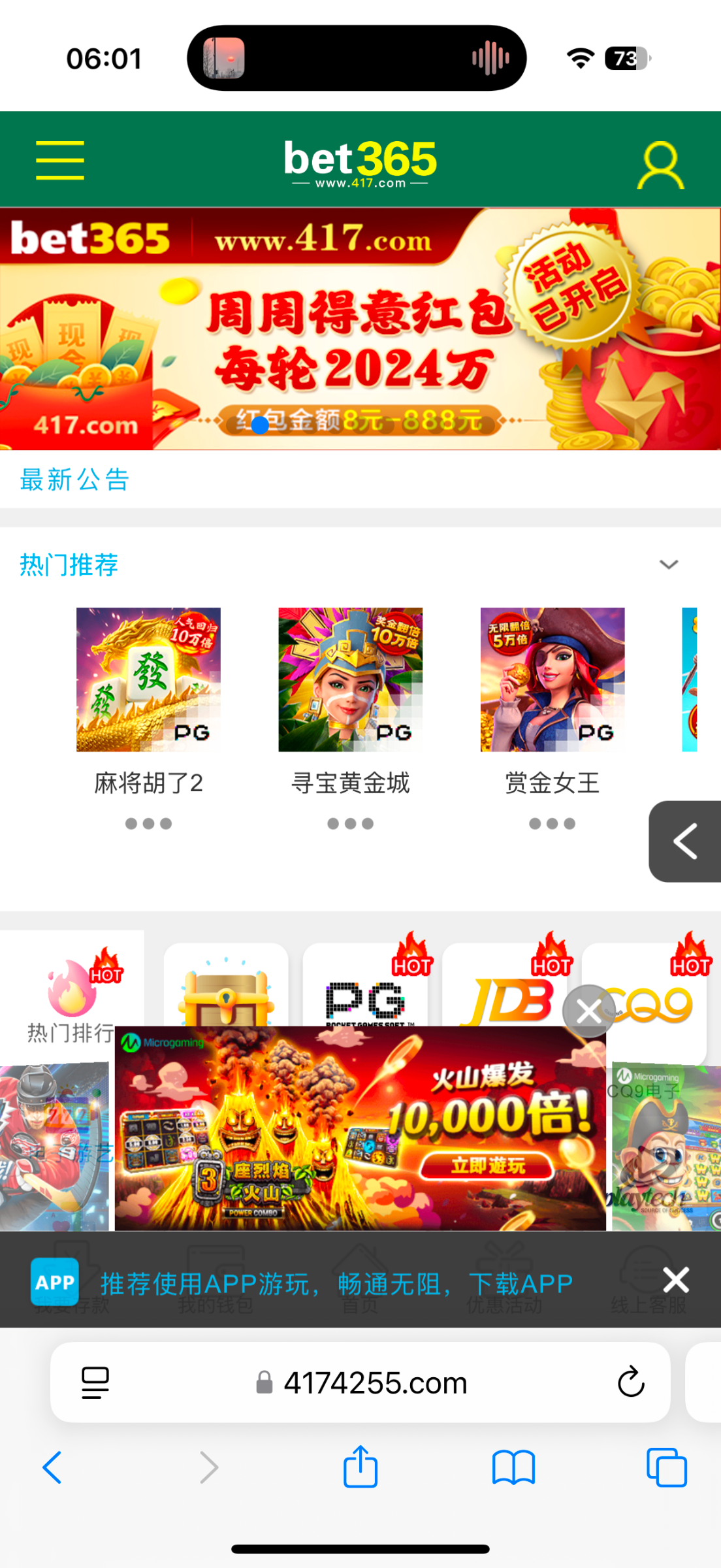Reload the page

(630, 1382)
